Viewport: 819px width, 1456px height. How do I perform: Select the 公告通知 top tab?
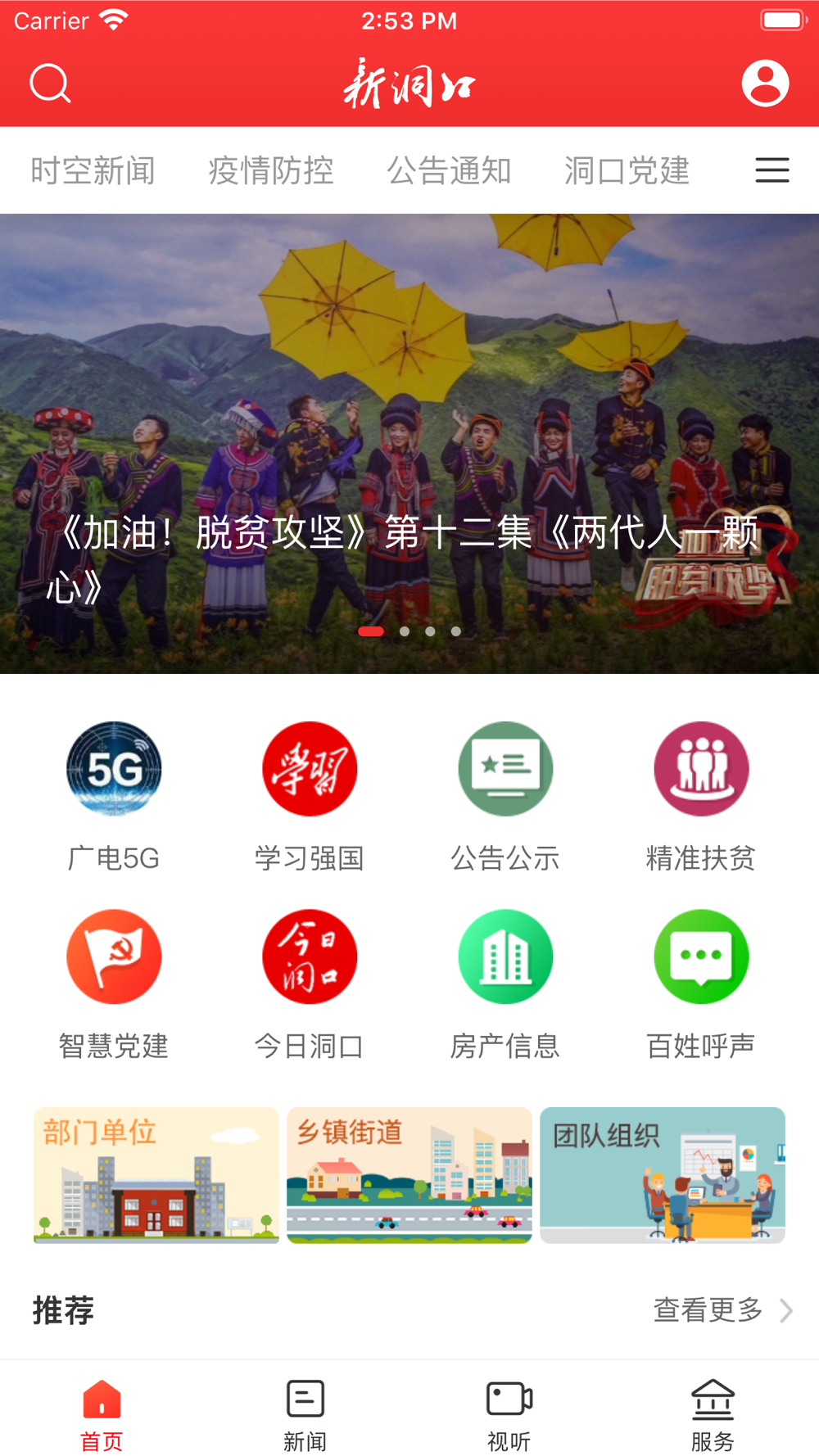tap(449, 170)
